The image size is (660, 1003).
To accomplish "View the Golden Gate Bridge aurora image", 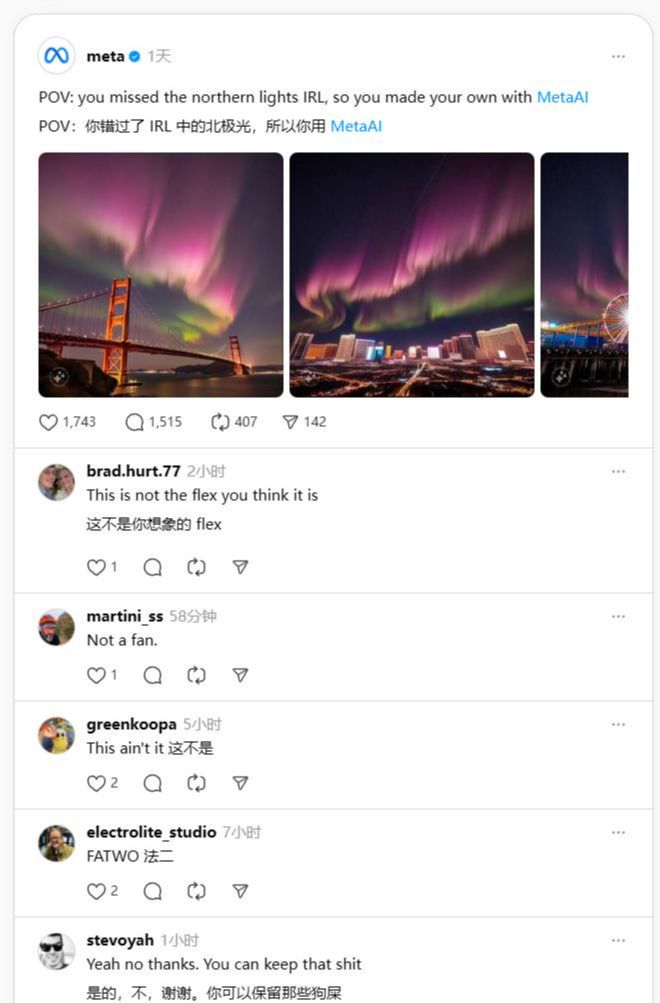I will click(161, 275).
